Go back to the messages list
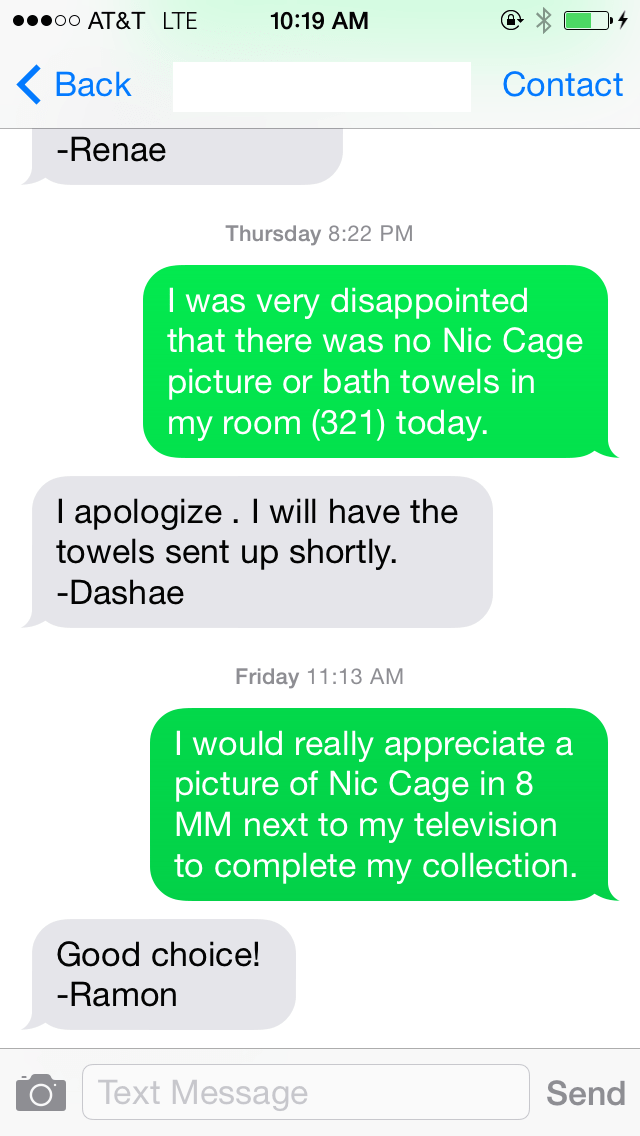Viewport: 640px width, 1136px height. pos(75,86)
